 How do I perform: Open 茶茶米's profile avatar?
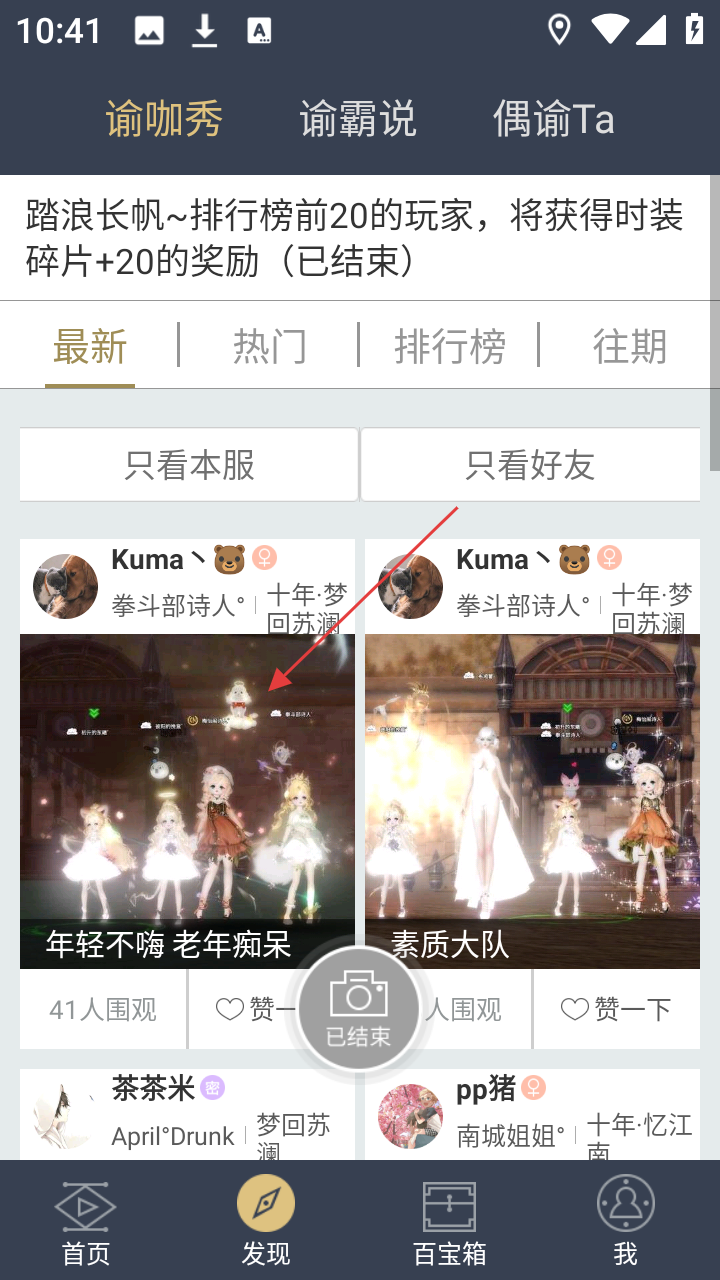65,1115
